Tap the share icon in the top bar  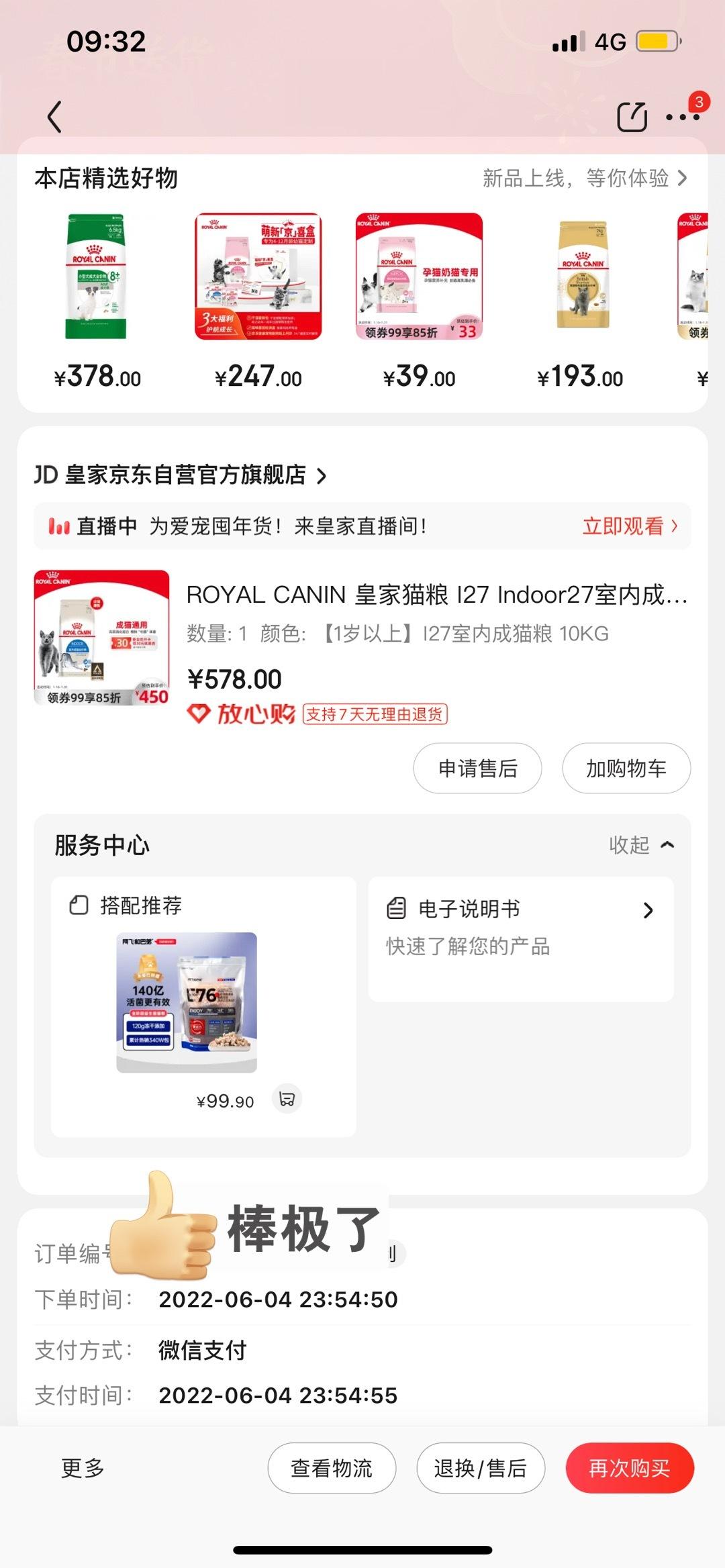[631, 117]
